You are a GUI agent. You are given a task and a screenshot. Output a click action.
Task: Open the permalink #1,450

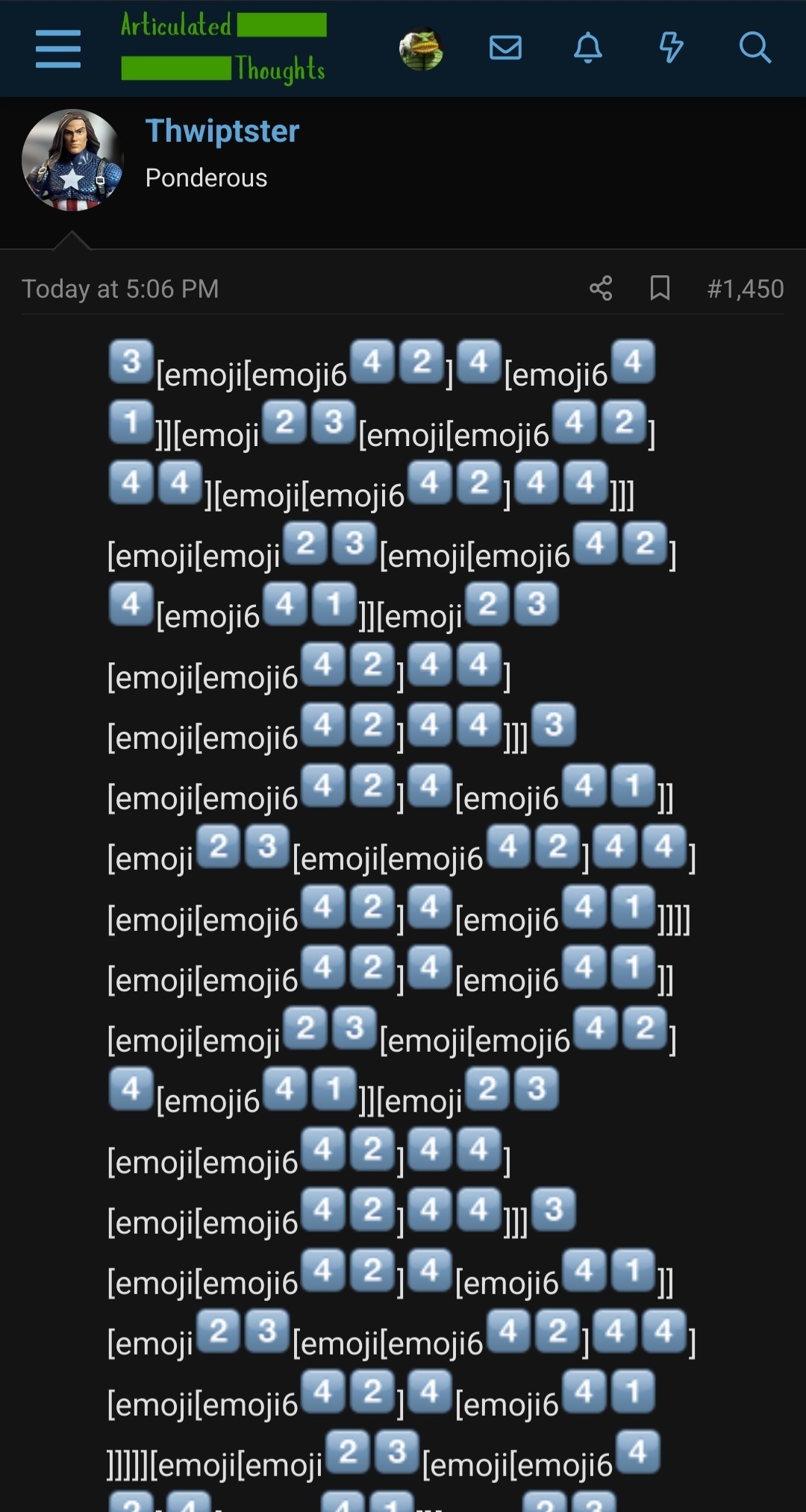point(745,289)
